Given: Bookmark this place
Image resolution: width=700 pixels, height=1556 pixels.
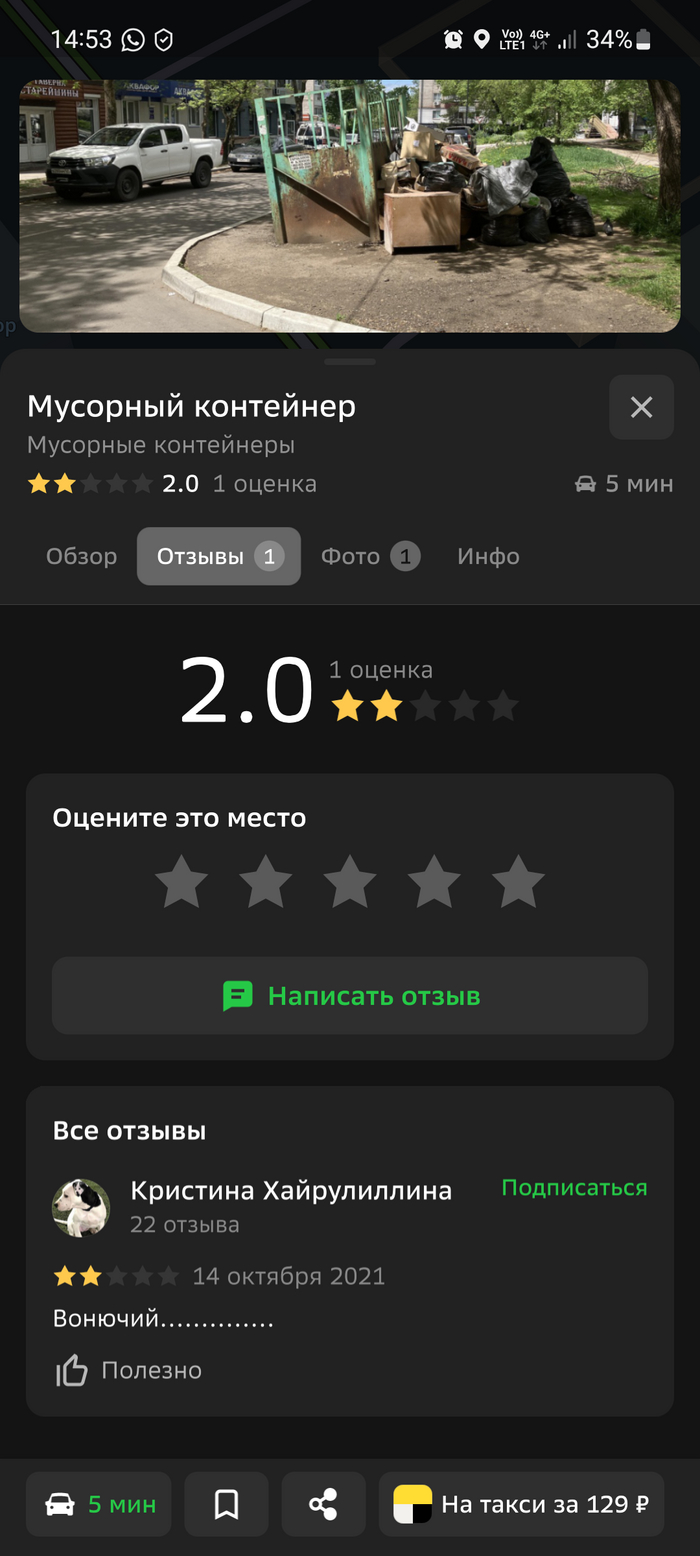Looking at the screenshot, I should click(227, 1504).
